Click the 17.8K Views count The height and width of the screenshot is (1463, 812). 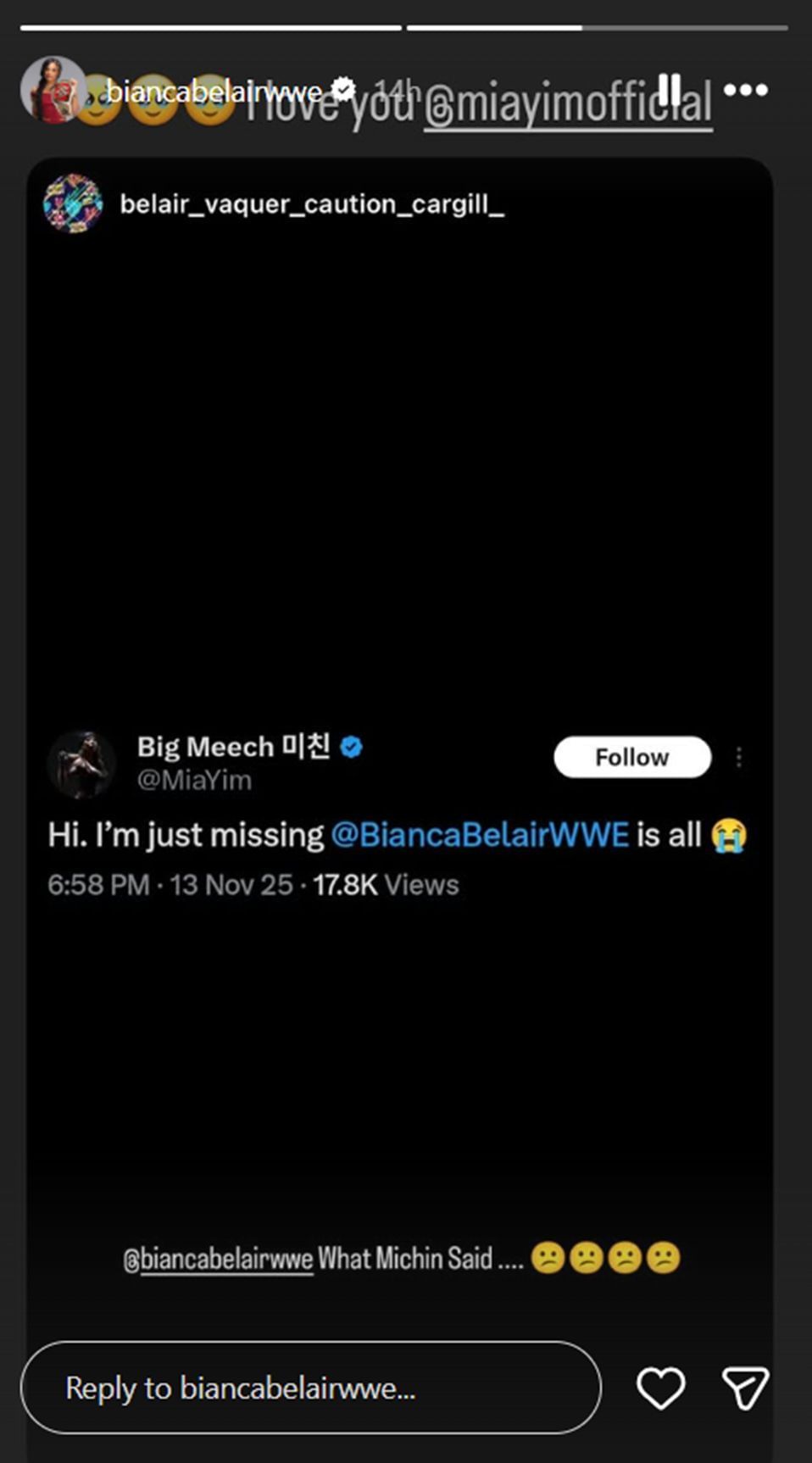tap(384, 884)
